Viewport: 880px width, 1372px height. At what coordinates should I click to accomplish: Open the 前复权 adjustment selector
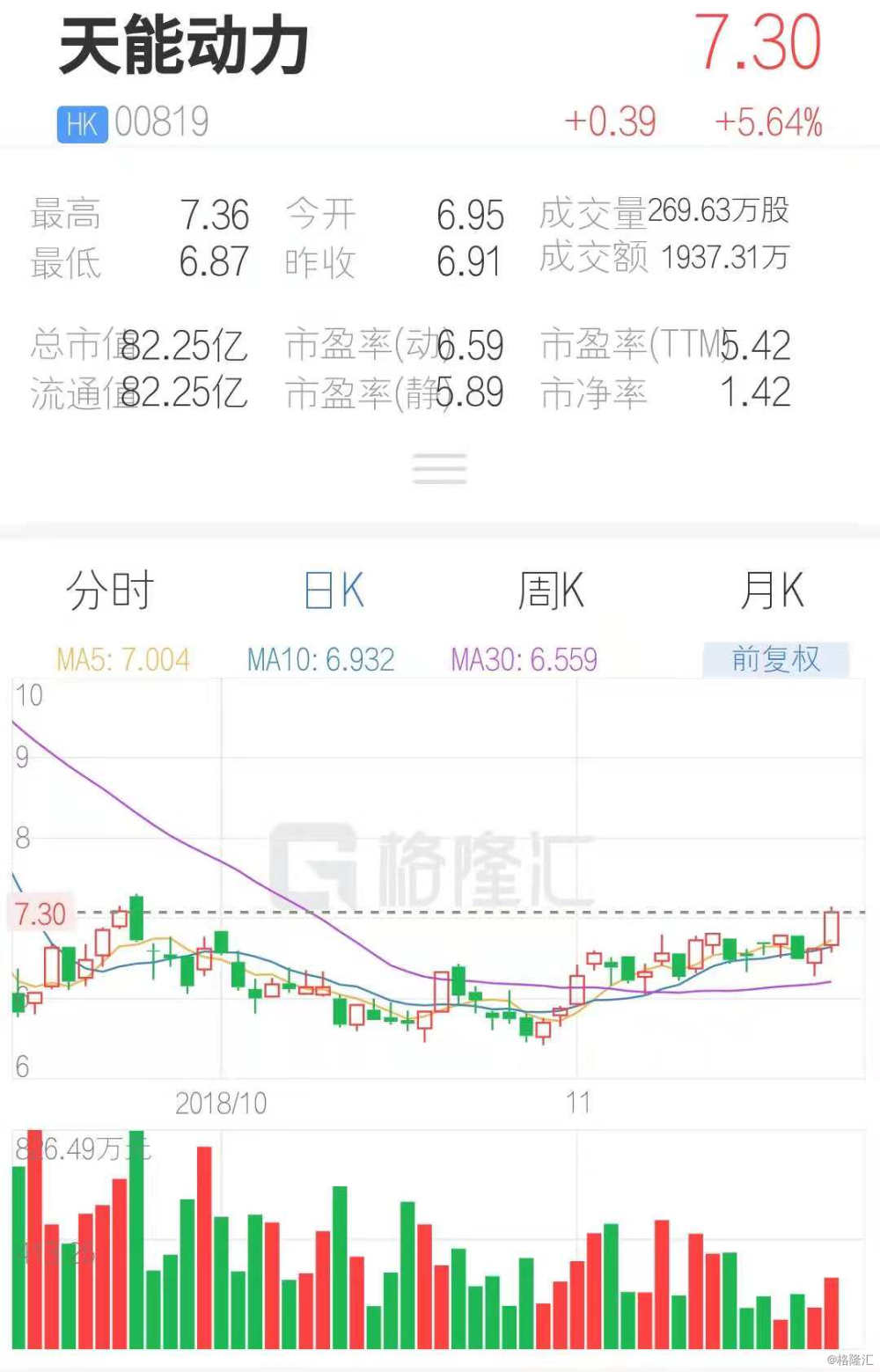click(776, 659)
